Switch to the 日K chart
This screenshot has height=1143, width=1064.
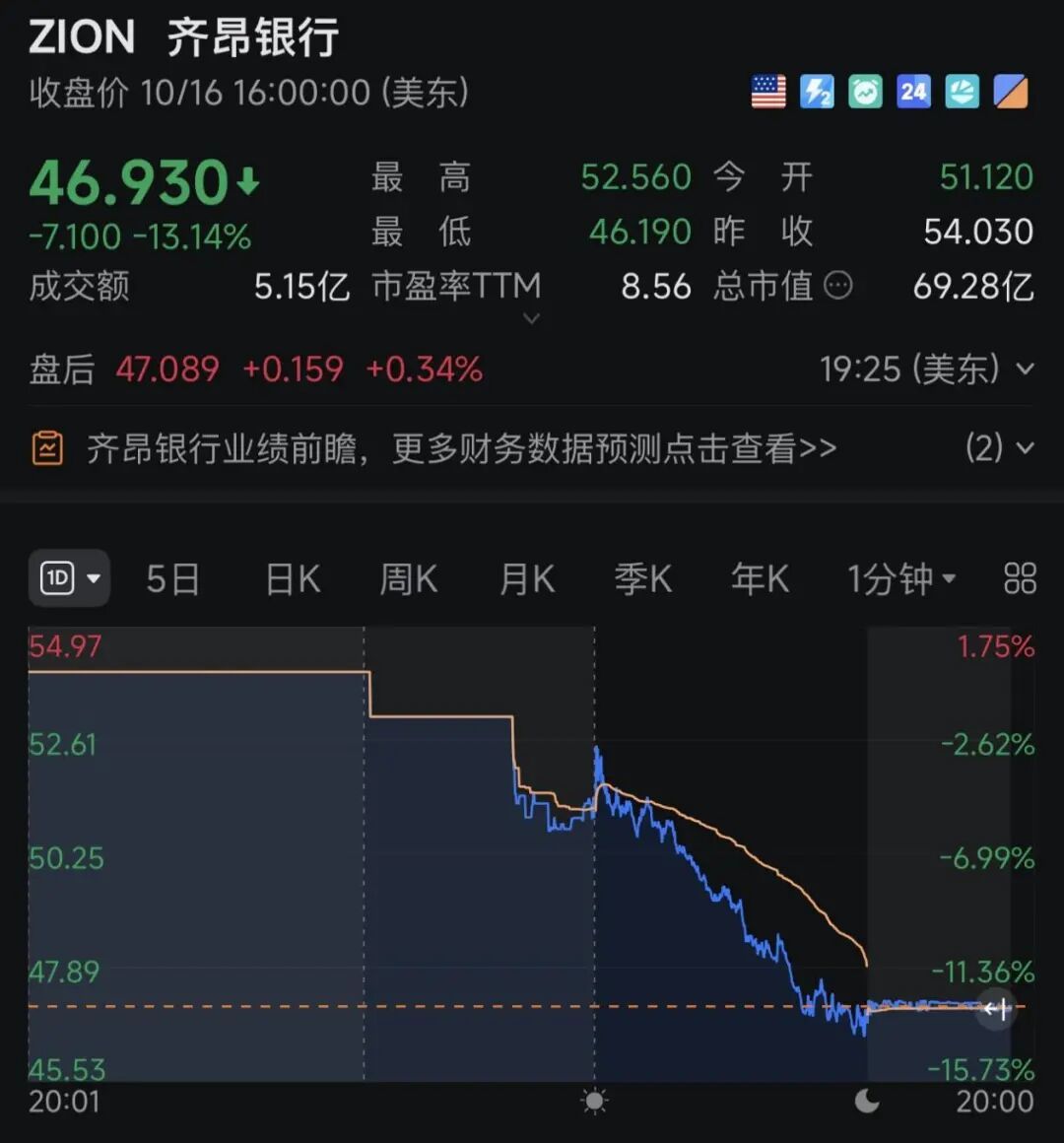(293, 579)
